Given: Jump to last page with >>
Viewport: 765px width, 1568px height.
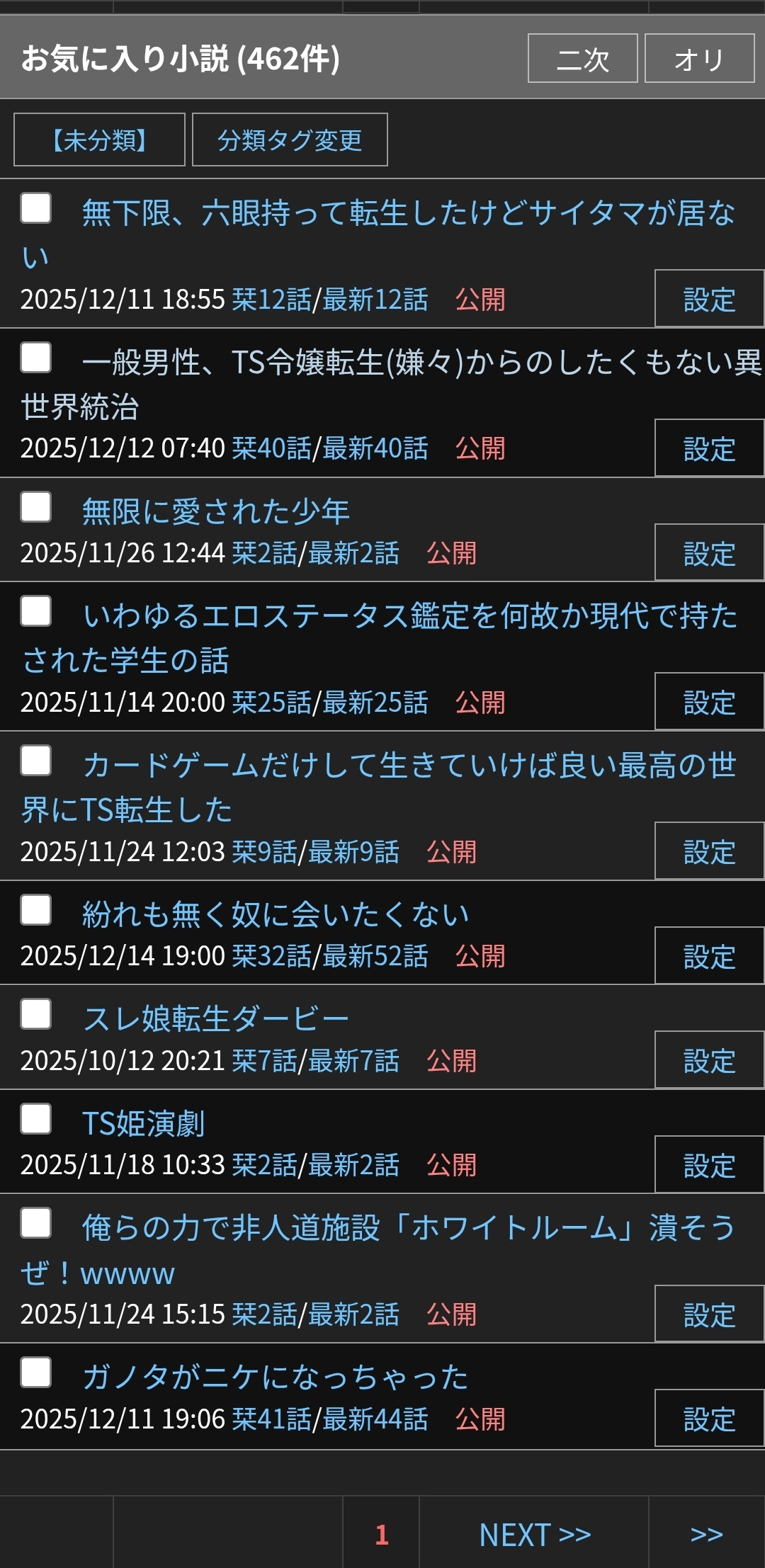Looking at the screenshot, I should (x=706, y=1535).
